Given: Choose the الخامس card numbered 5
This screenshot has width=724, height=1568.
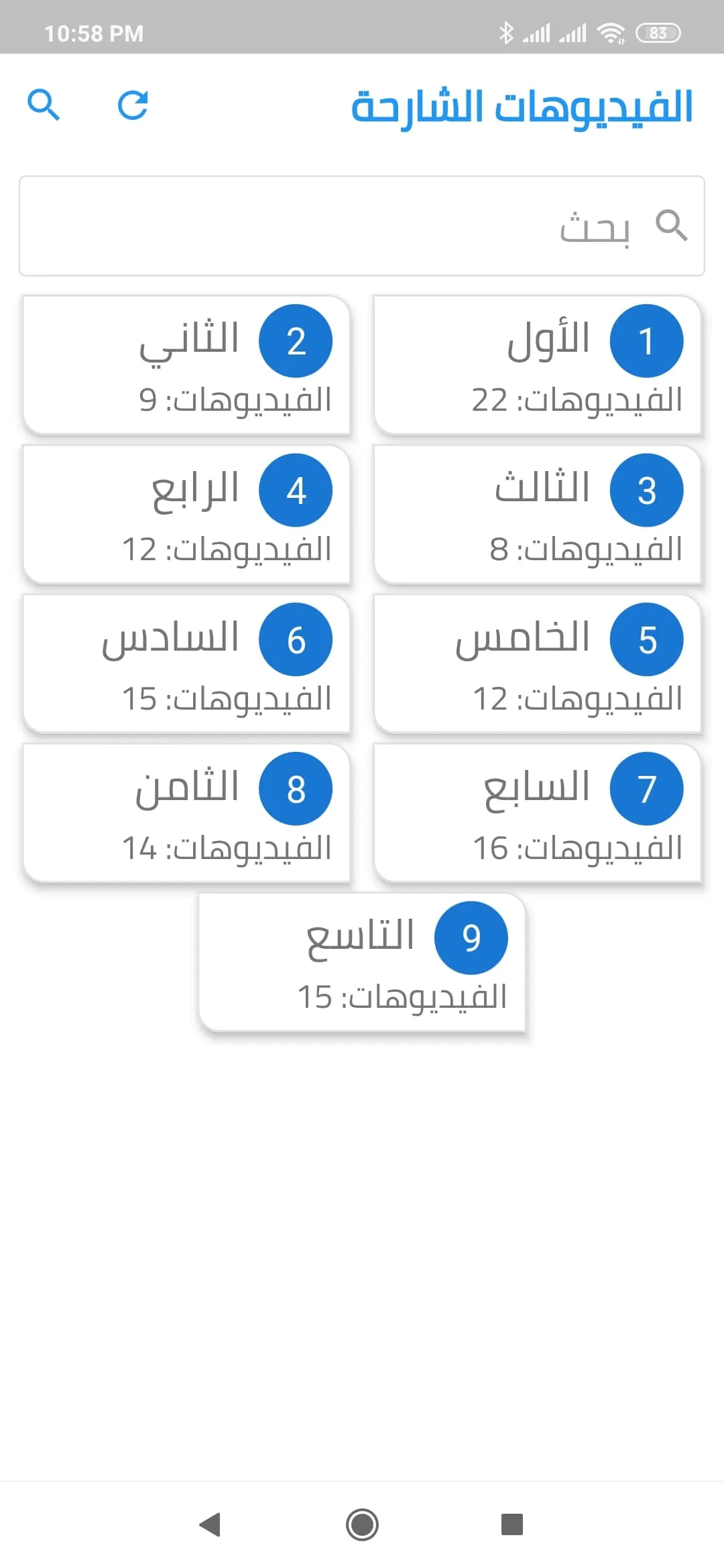Looking at the screenshot, I should (x=537, y=664).
